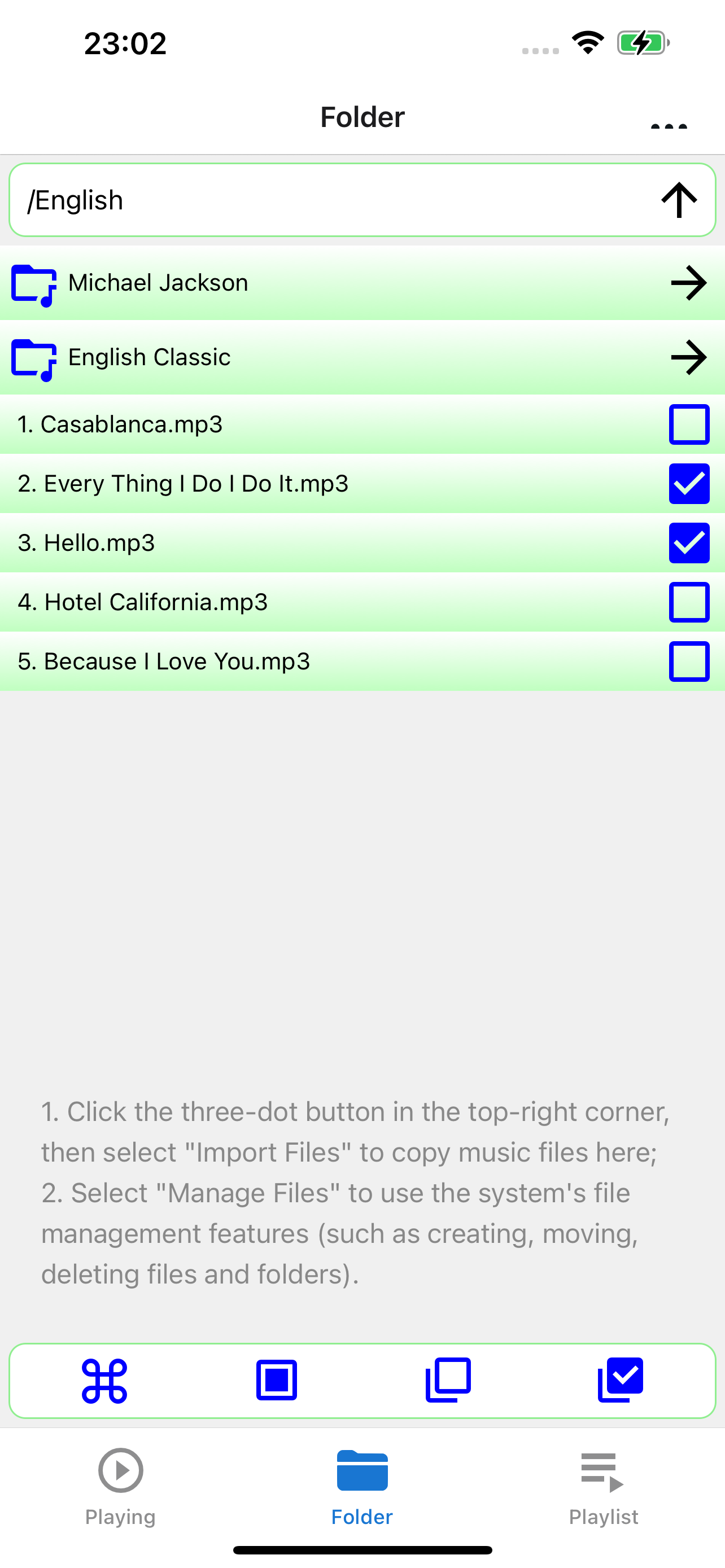Uncheck the Hello.mp3 checkbox
The width and height of the screenshot is (725, 1568).
688,543
